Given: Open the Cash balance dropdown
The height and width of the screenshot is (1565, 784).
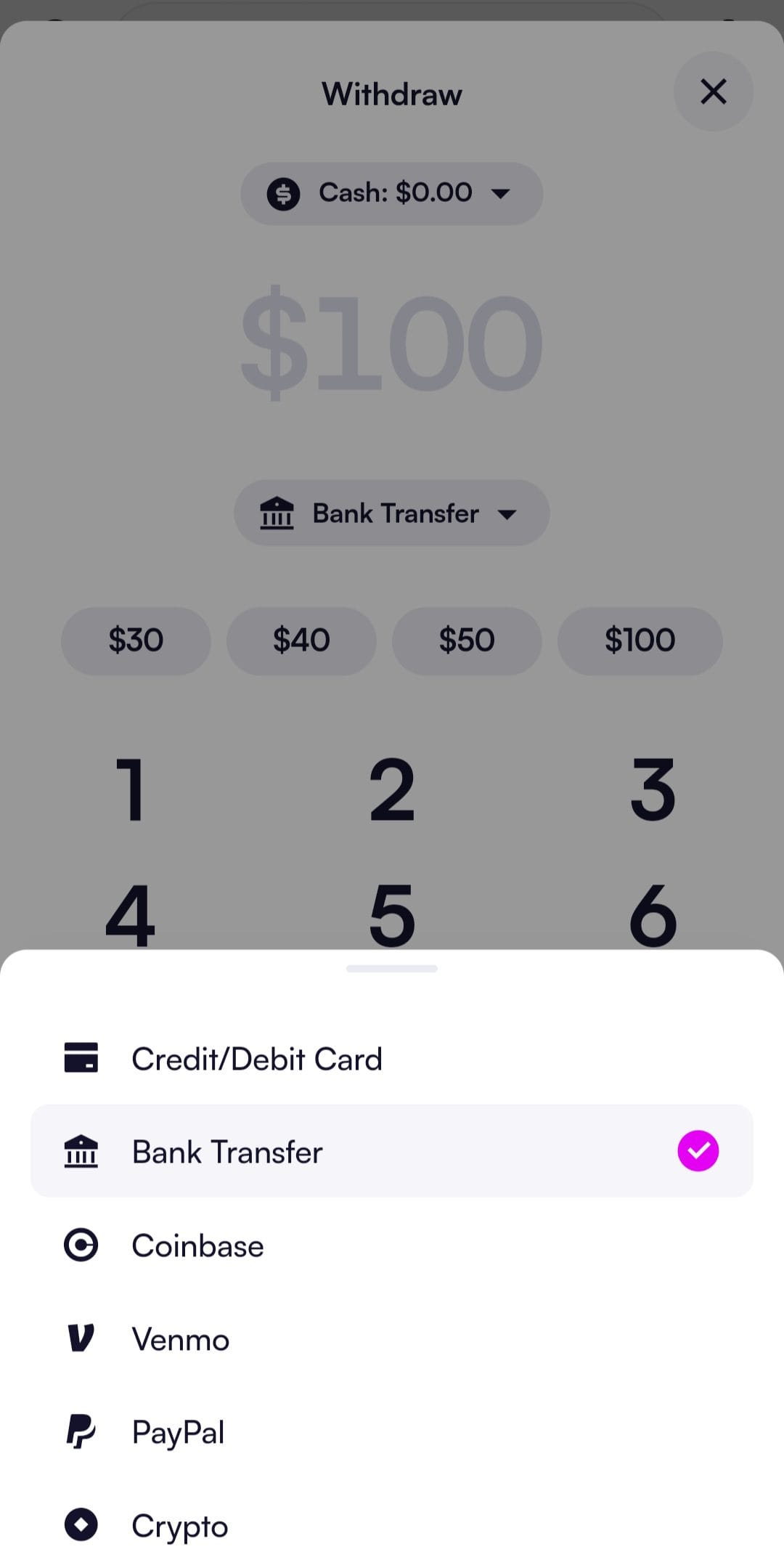Looking at the screenshot, I should point(391,193).
